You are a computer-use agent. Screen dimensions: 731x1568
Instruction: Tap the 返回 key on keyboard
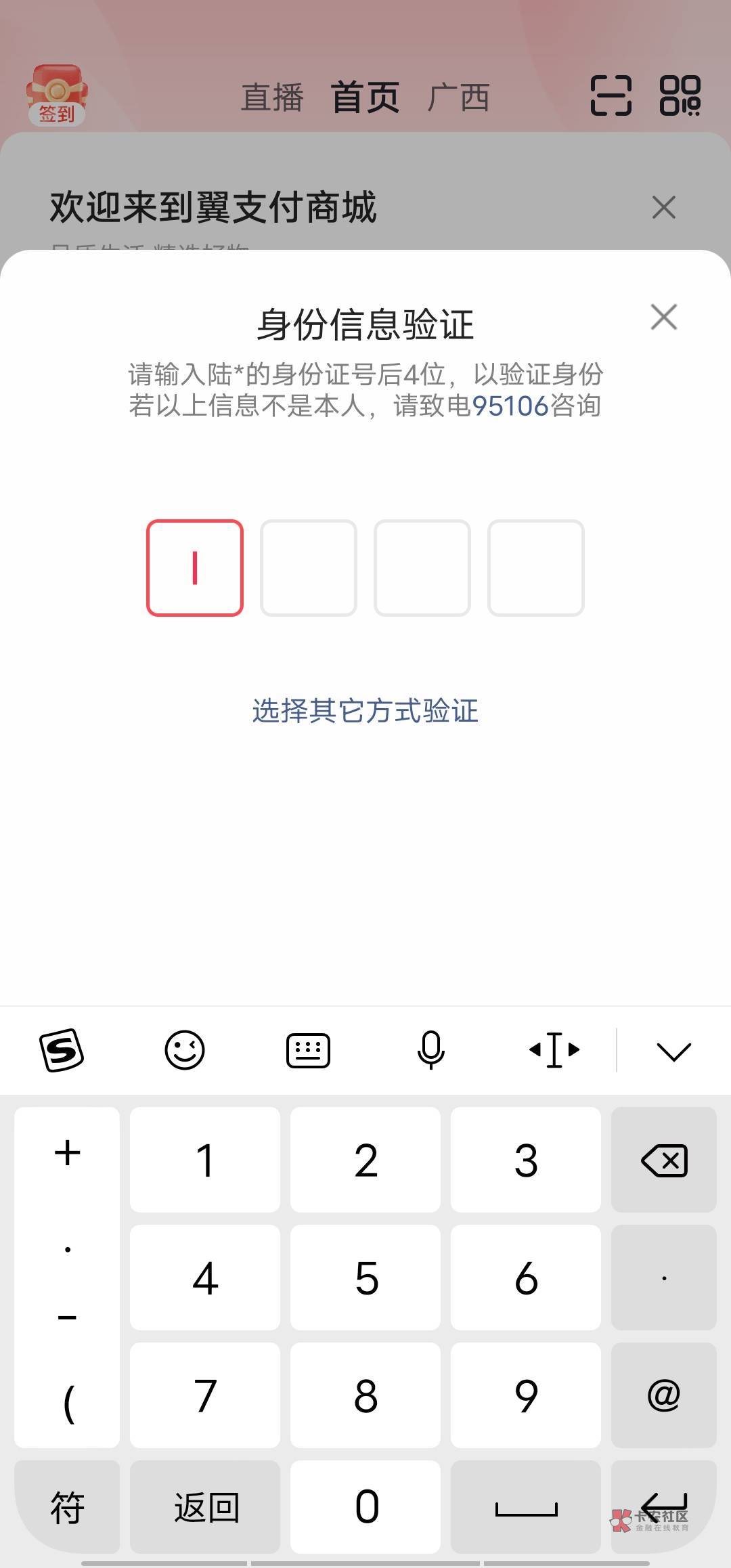(205, 1506)
